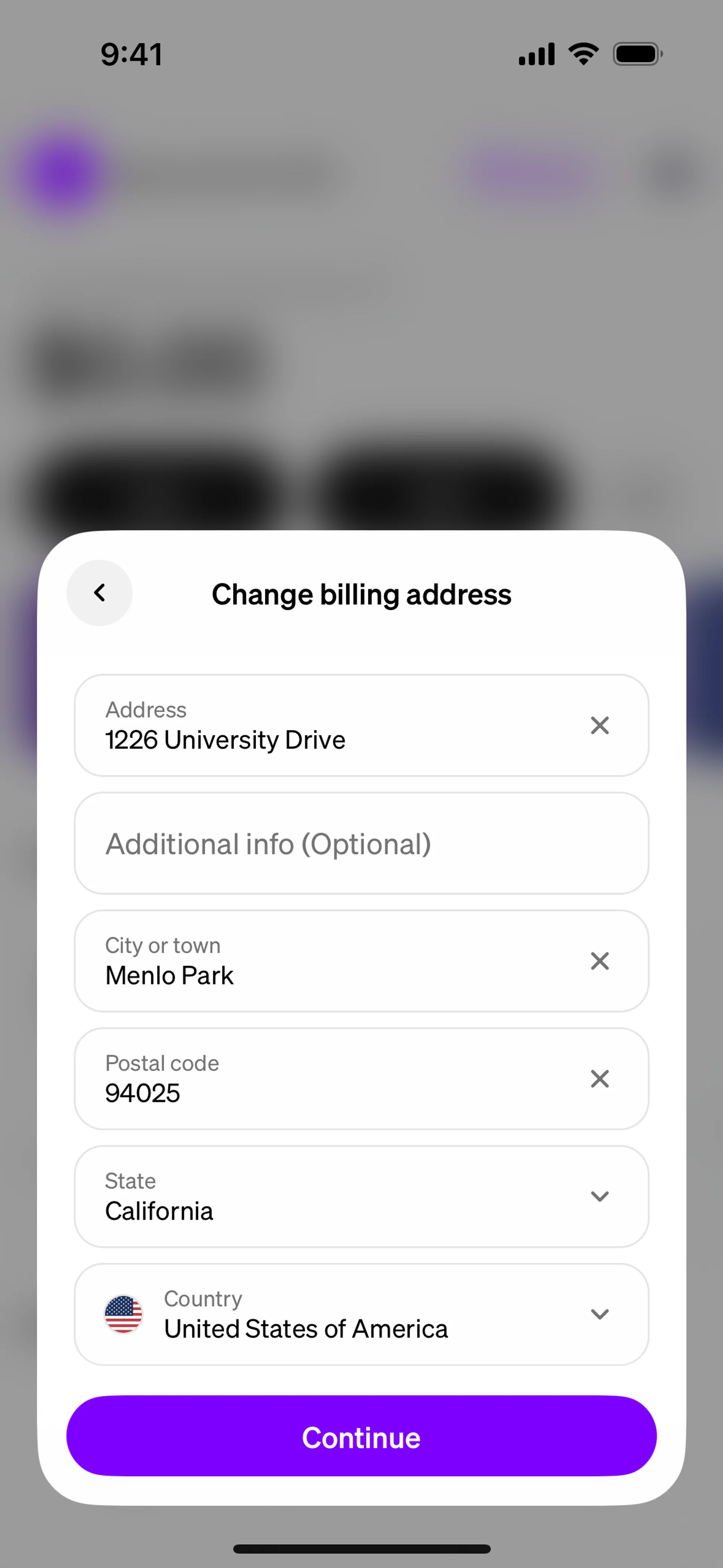Screen dimensions: 723x1568
Task: Clear the City or town entry
Action: tap(599, 961)
